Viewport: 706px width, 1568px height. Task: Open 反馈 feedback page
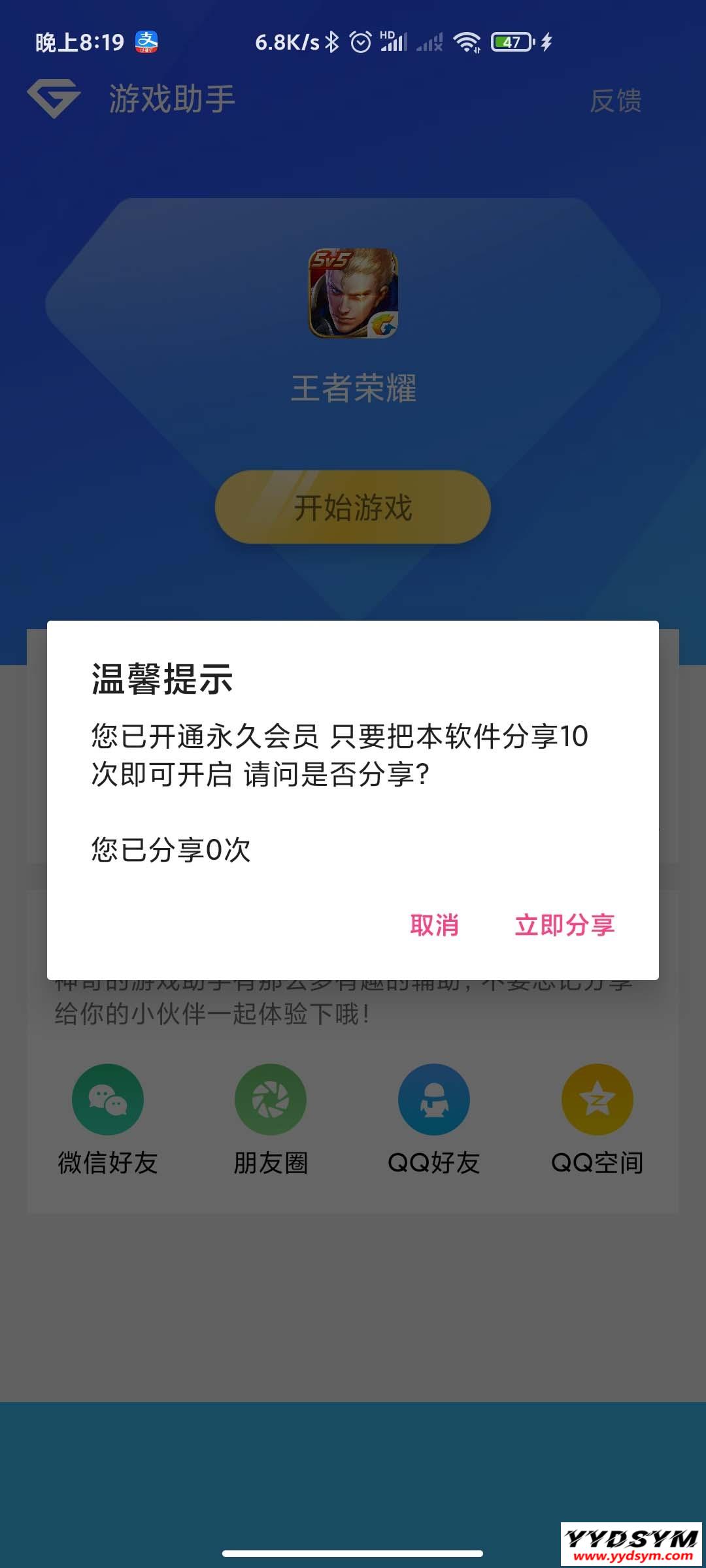(615, 101)
